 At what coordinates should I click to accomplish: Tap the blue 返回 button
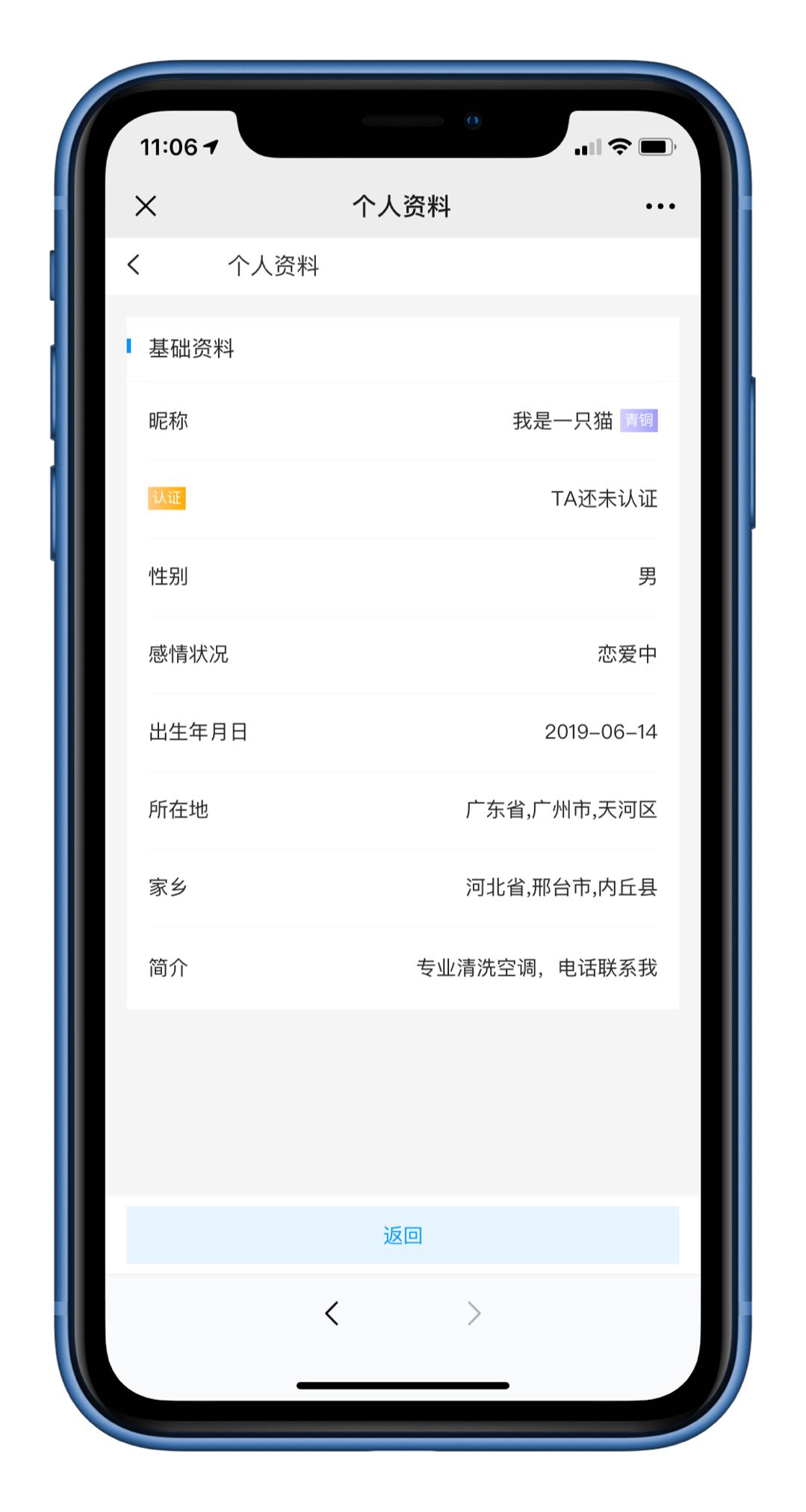tap(403, 1235)
